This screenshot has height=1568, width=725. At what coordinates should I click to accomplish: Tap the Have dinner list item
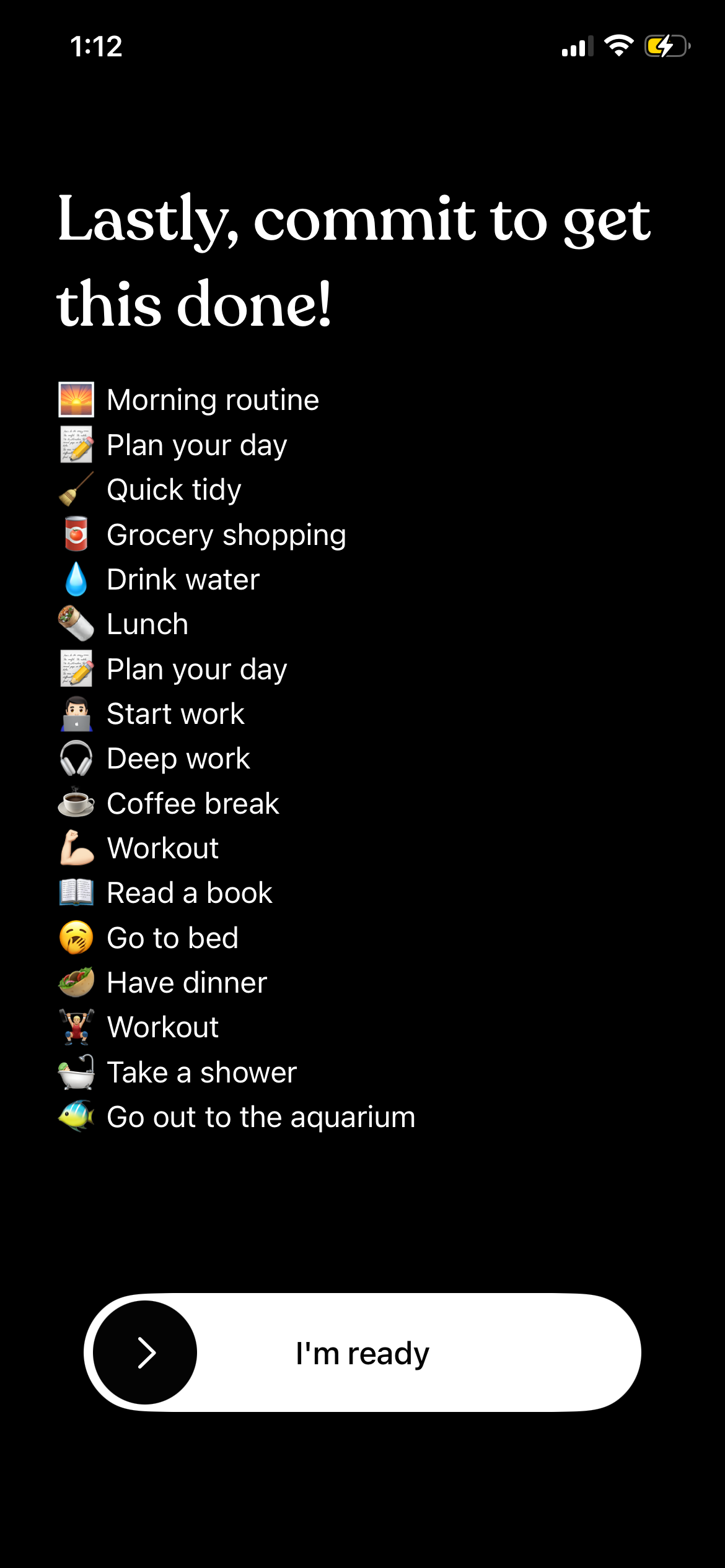tap(186, 982)
